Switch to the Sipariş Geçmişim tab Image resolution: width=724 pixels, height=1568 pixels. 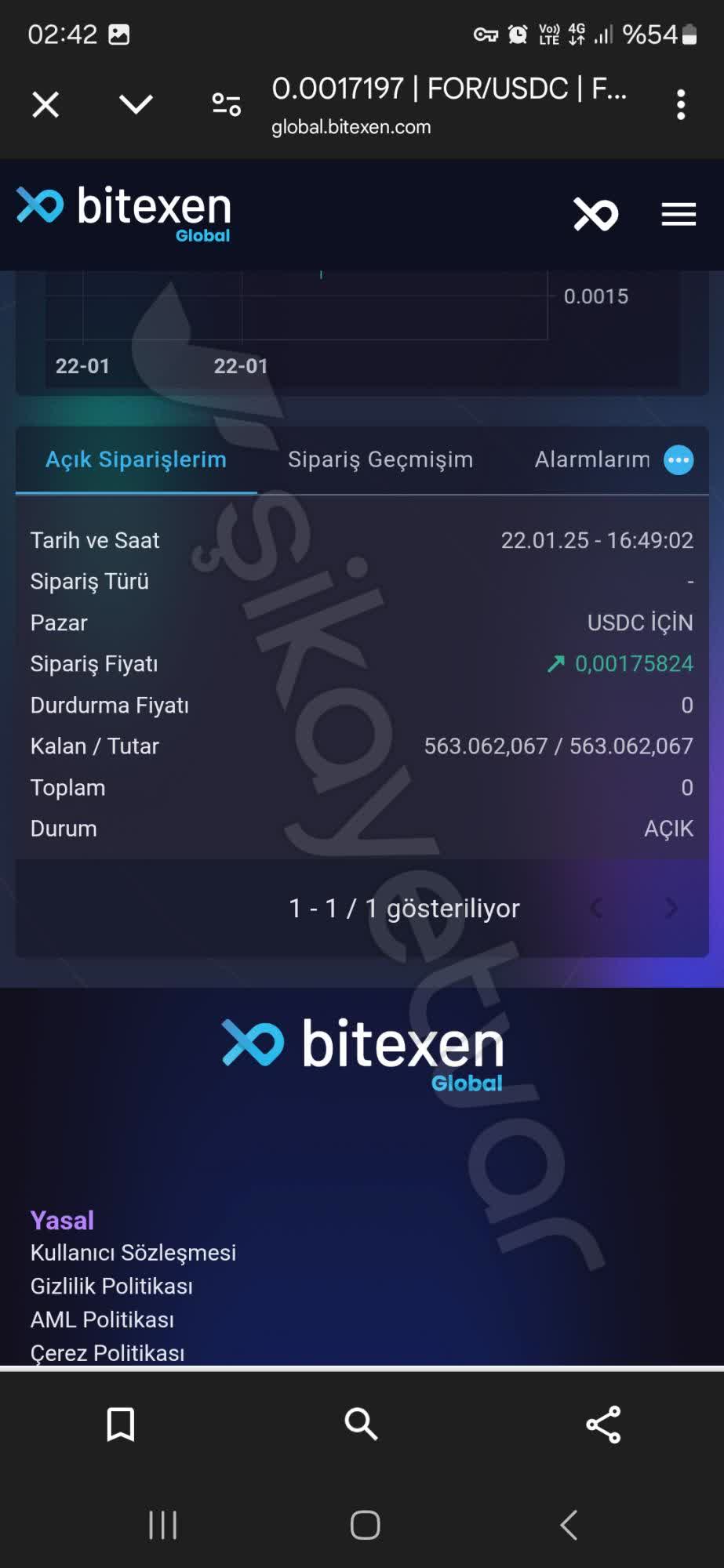[x=380, y=460]
